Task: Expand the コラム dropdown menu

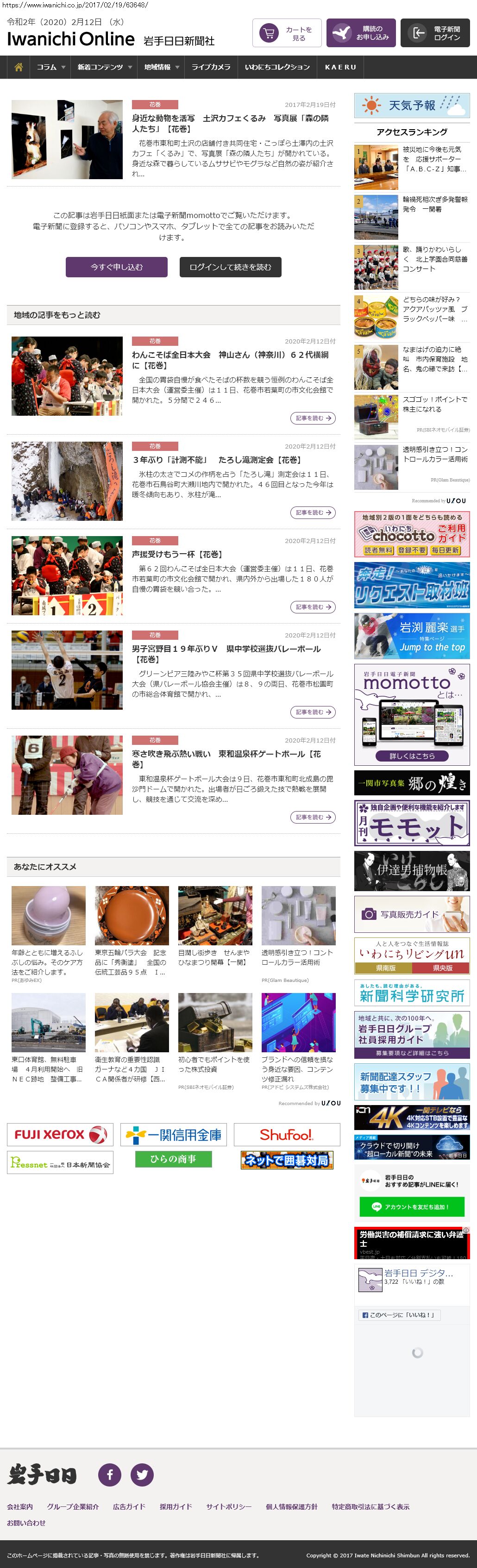Action: click(x=50, y=67)
